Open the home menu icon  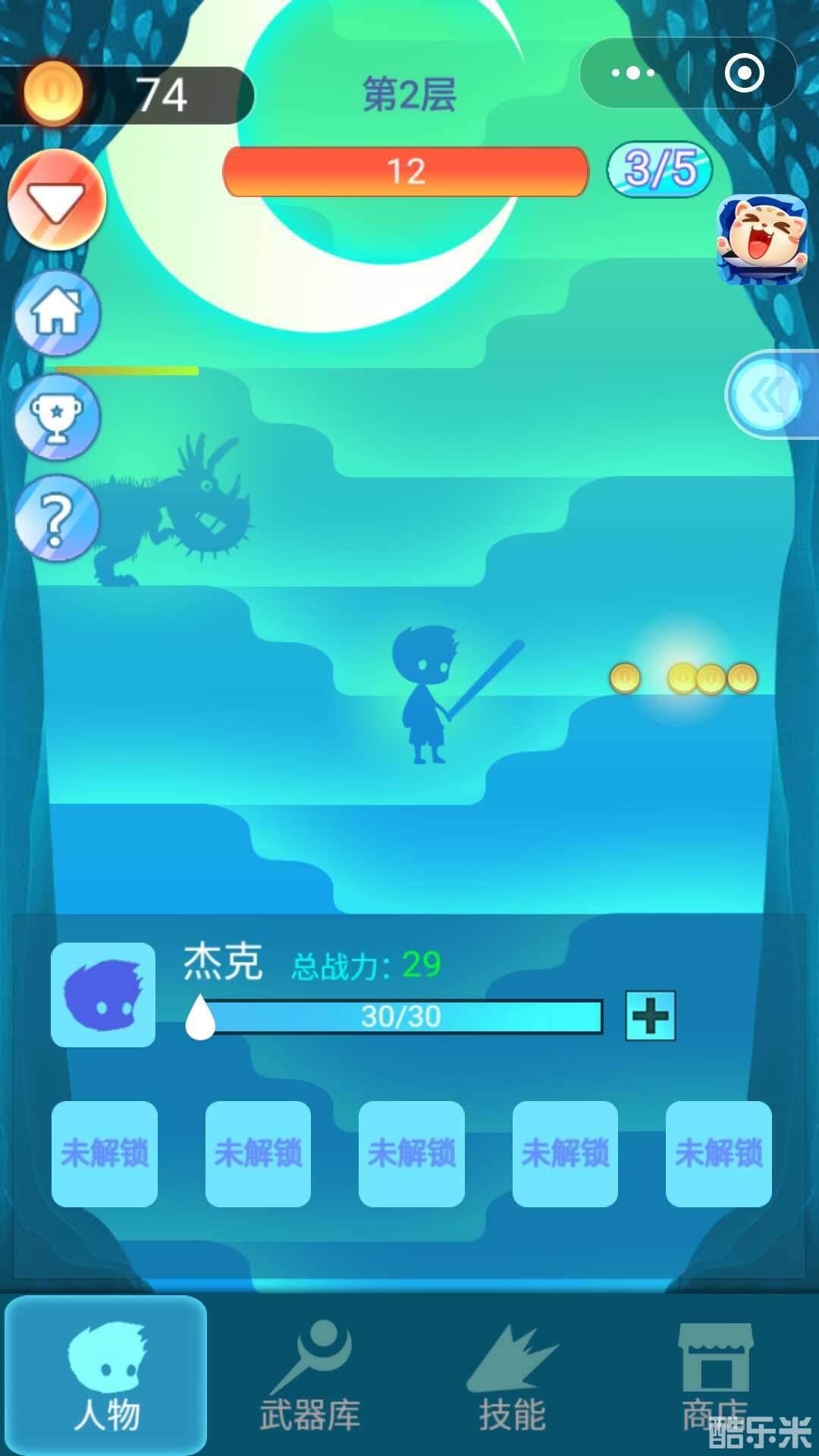(58, 313)
